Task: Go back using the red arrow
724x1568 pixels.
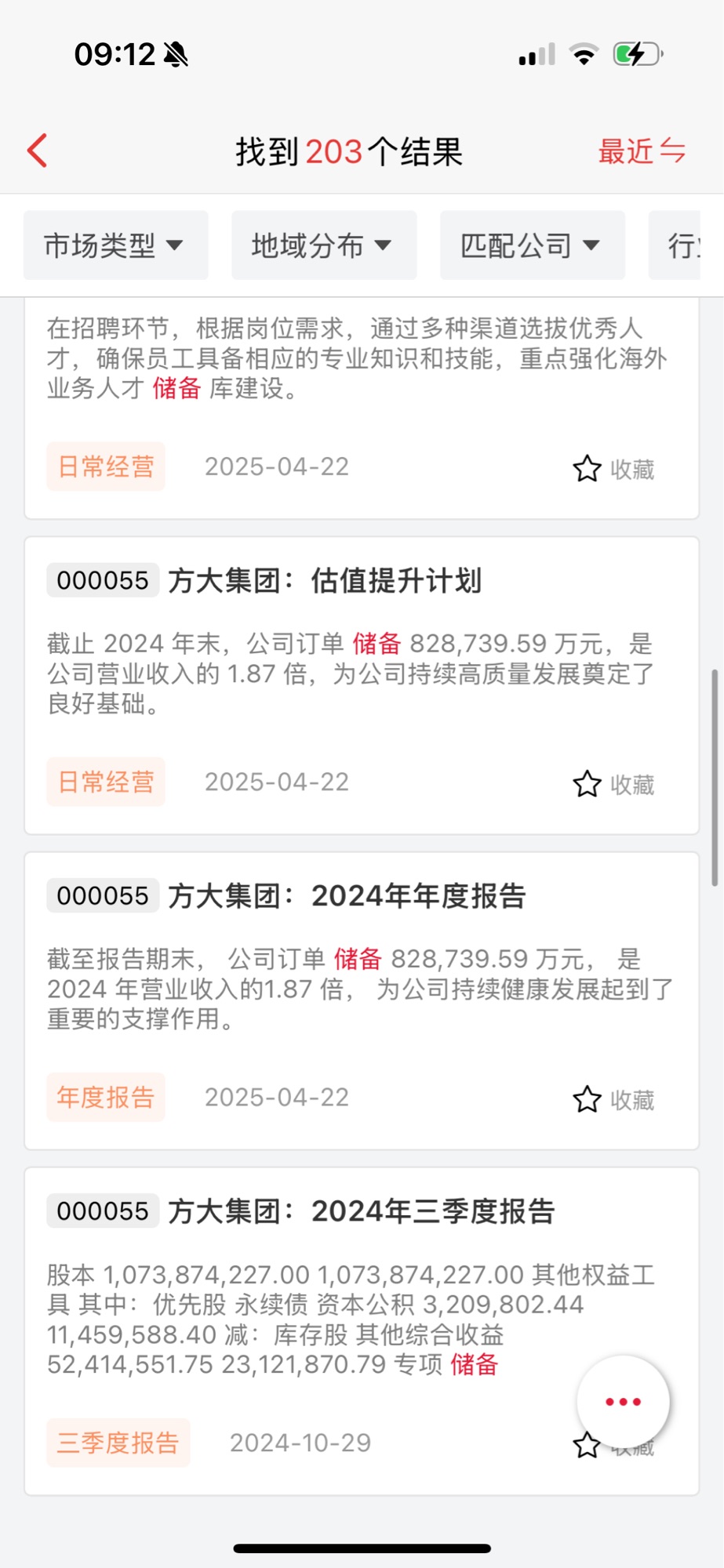Action: (38, 151)
